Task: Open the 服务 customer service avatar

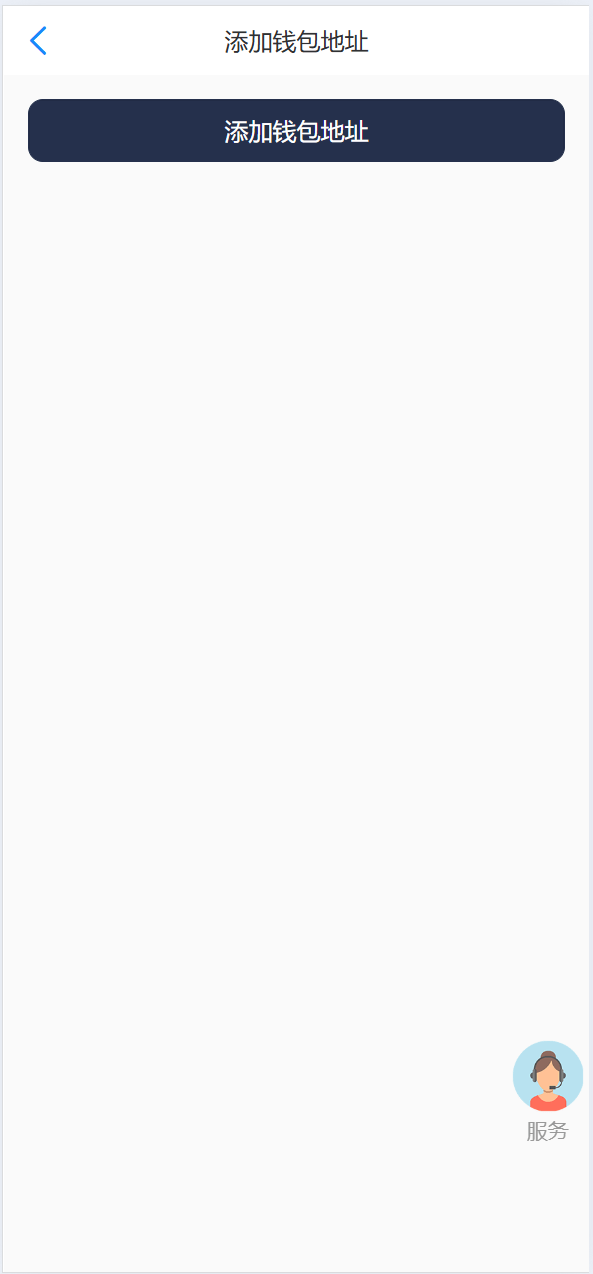Action: (548, 1076)
